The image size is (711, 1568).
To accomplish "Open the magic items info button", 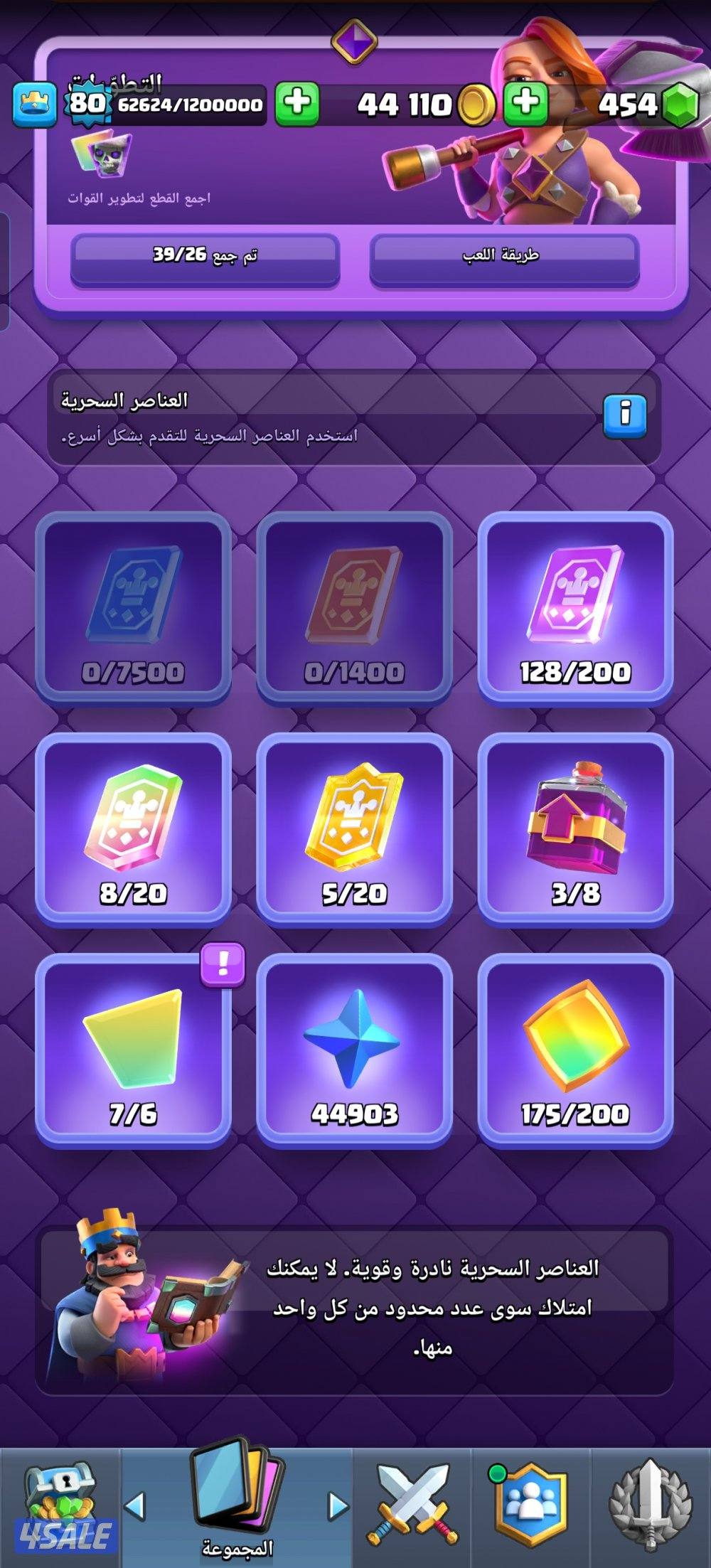I will click(625, 415).
